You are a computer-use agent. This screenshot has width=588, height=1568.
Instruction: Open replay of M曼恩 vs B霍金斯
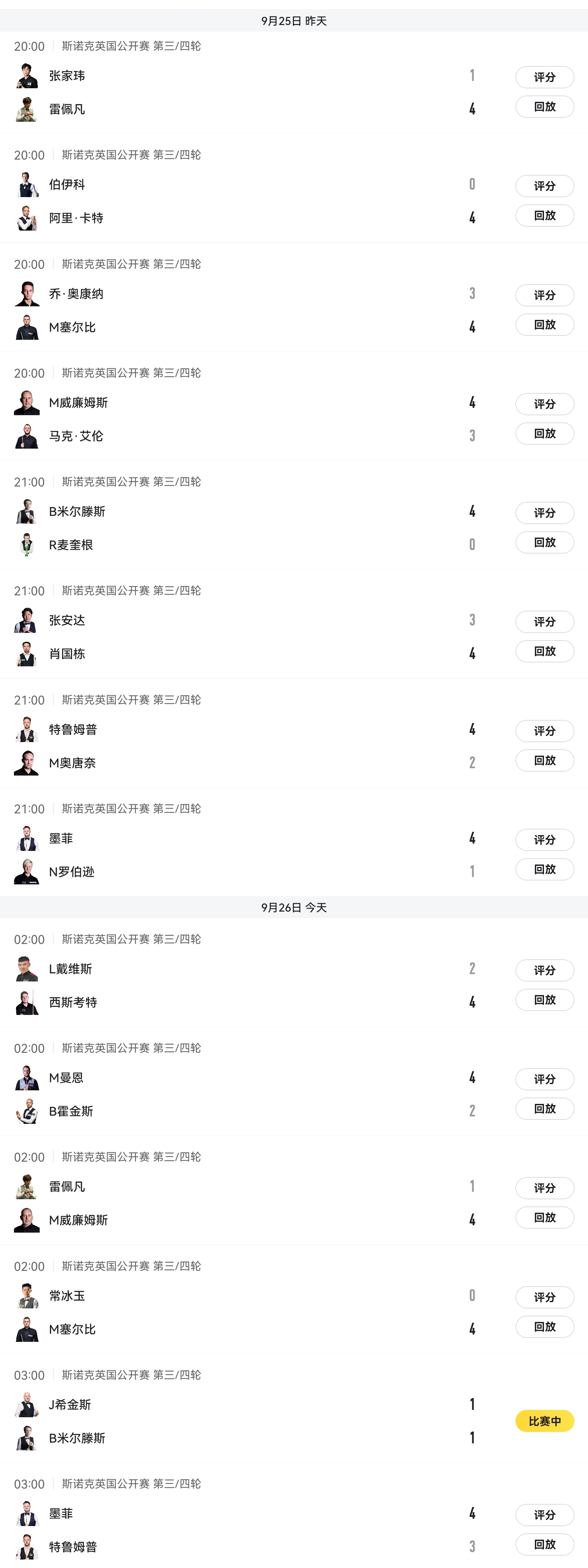(544, 1108)
